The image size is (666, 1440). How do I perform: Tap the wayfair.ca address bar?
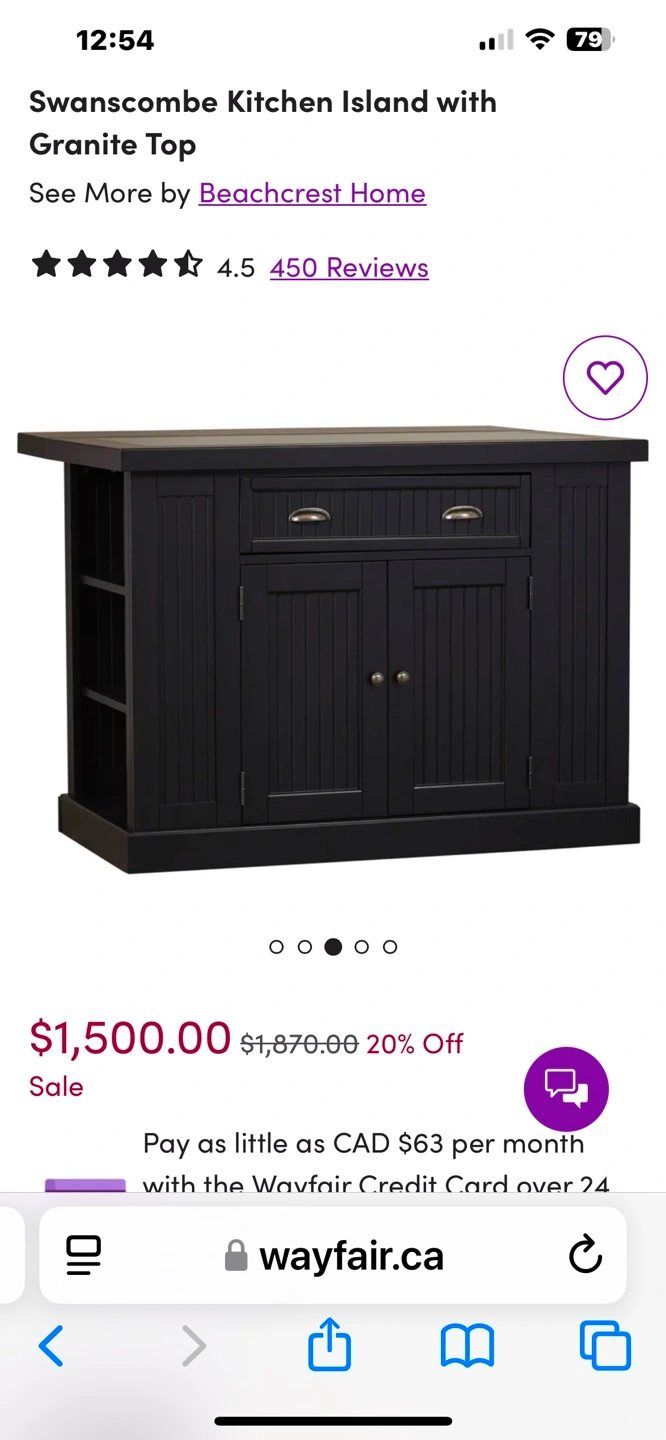tap(333, 1255)
